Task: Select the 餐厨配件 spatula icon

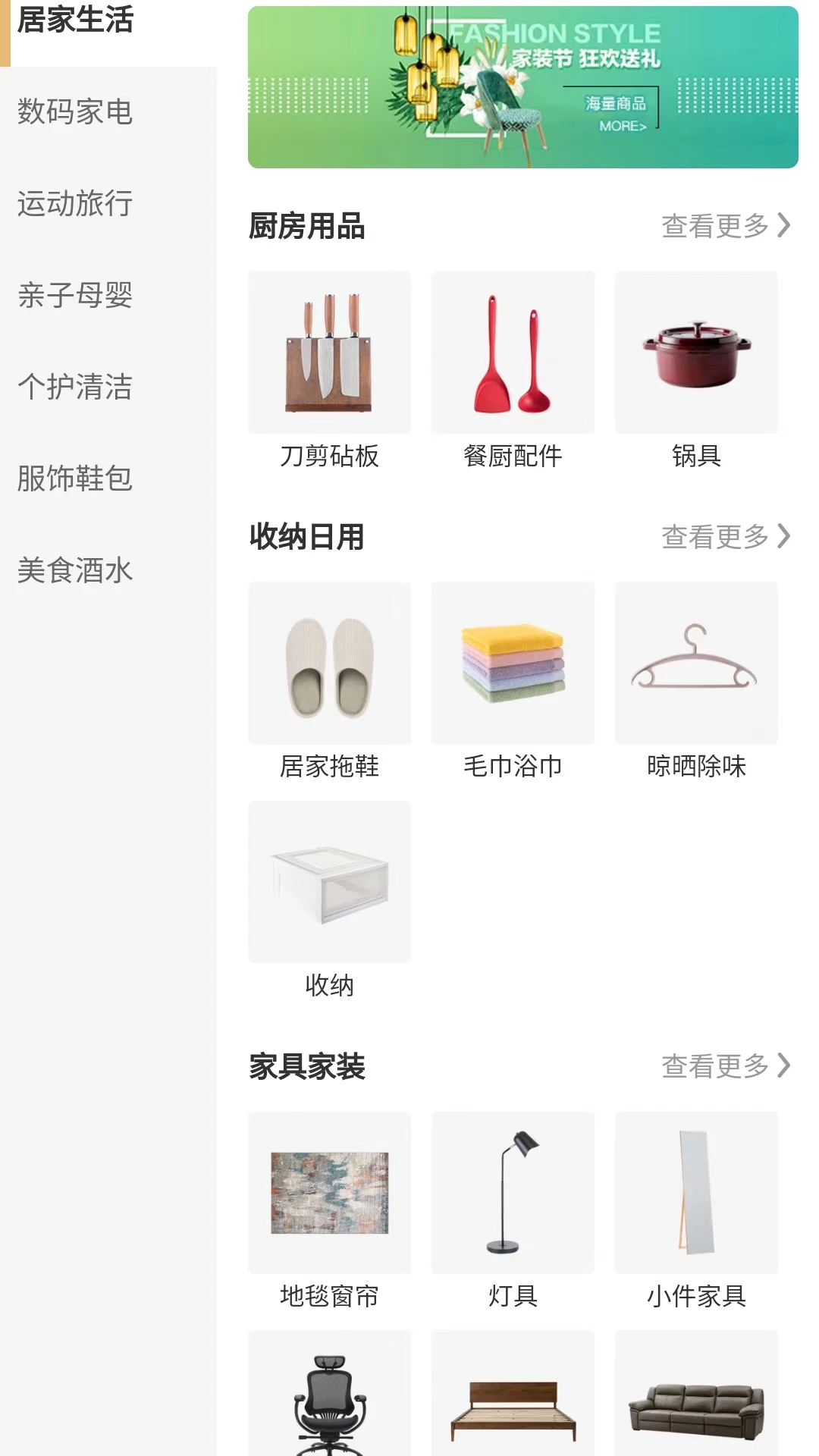Action: (x=513, y=351)
